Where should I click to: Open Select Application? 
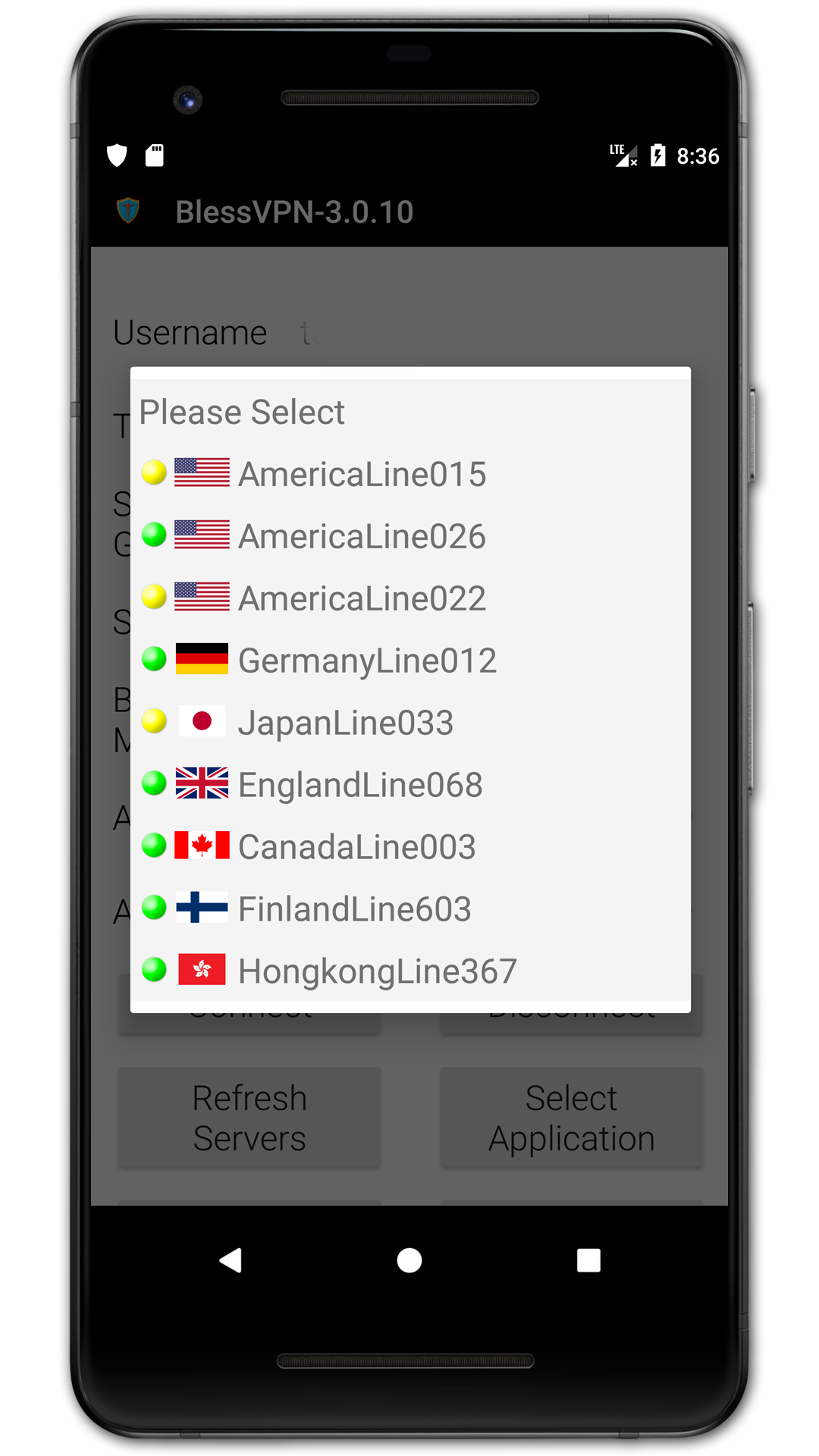click(x=572, y=1118)
